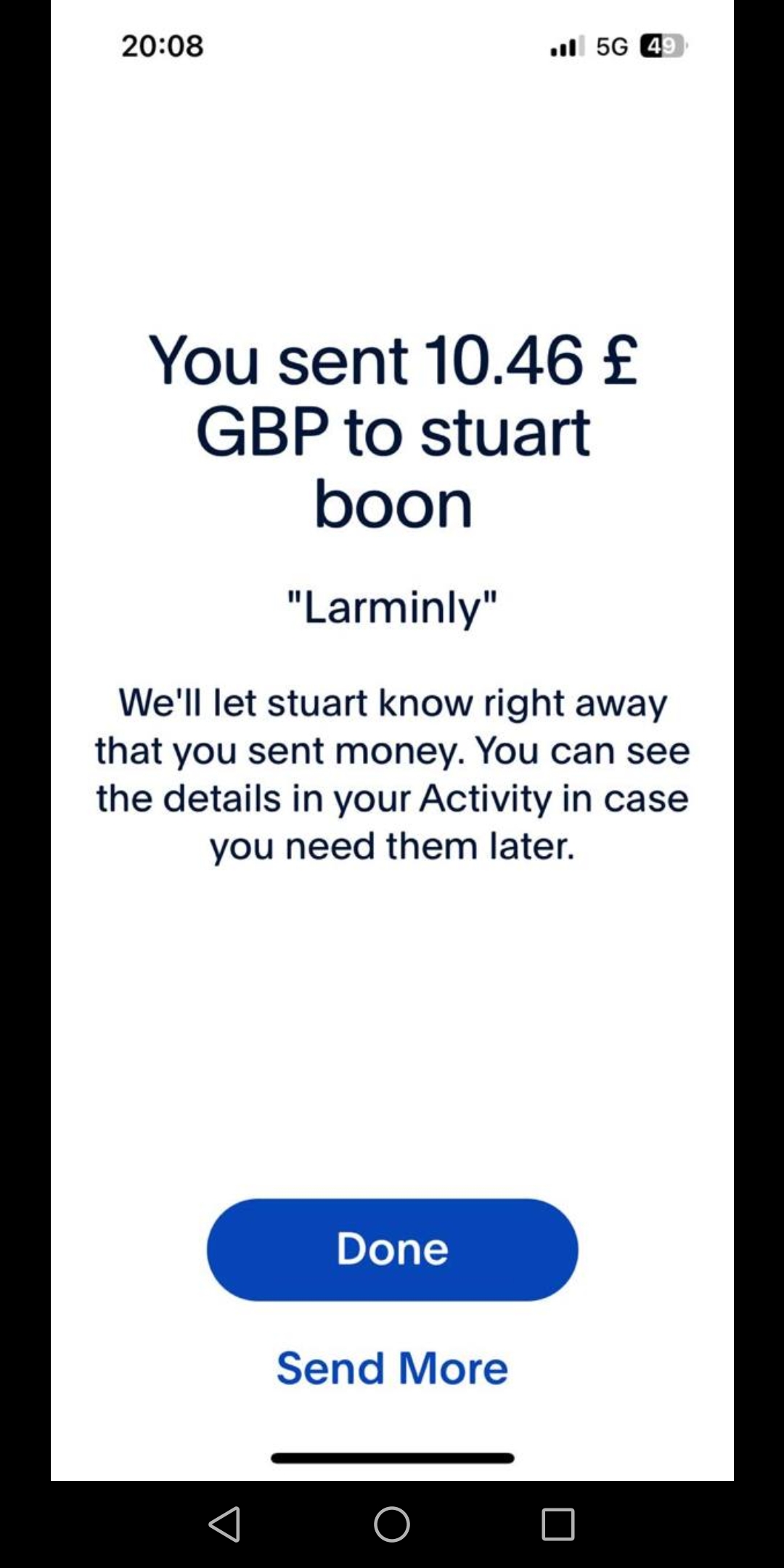The width and height of the screenshot is (784, 1568).
Task: Go back using the system back button
Action: [225, 1524]
